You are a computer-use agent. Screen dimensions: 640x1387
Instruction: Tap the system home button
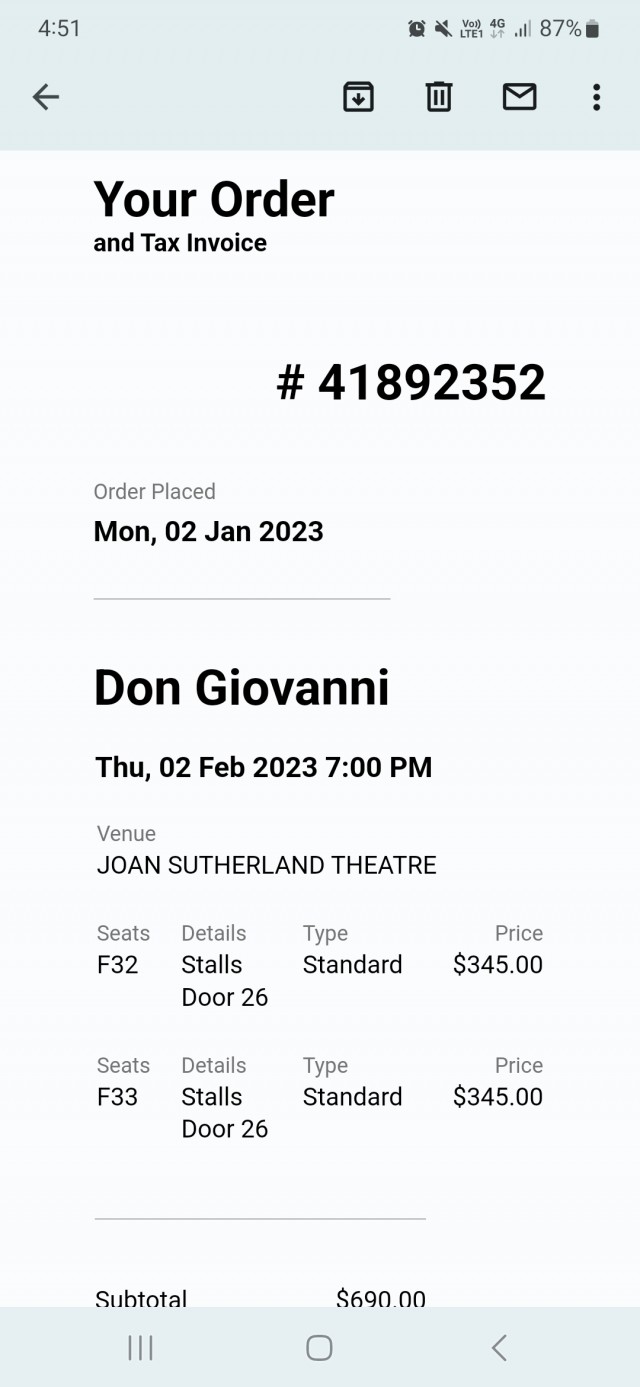[x=319, y=1347]
